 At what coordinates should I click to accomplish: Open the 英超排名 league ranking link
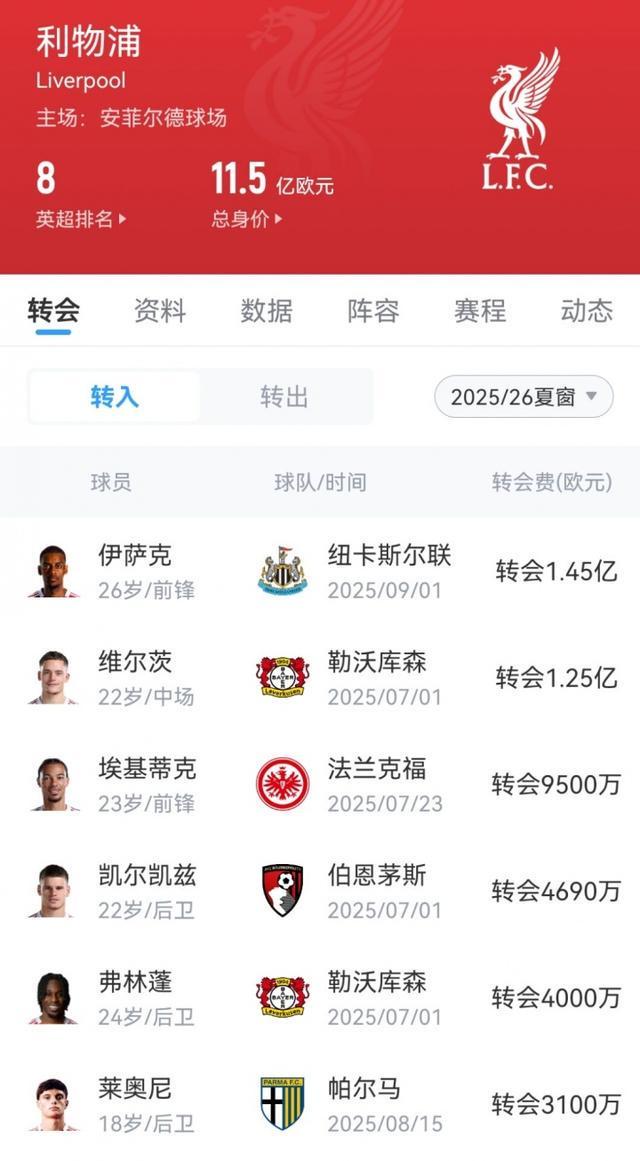(81, 219)
